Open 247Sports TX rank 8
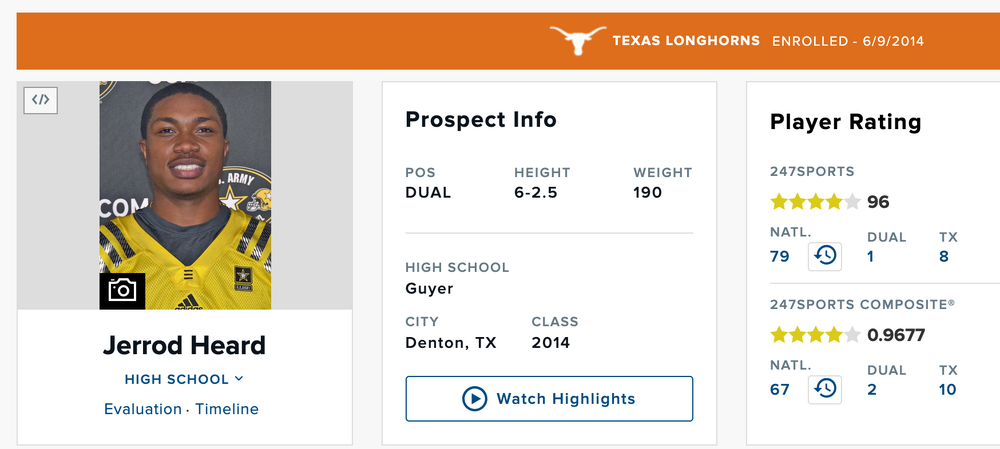The image size is (1000, 449). click(x=944, y=257)
